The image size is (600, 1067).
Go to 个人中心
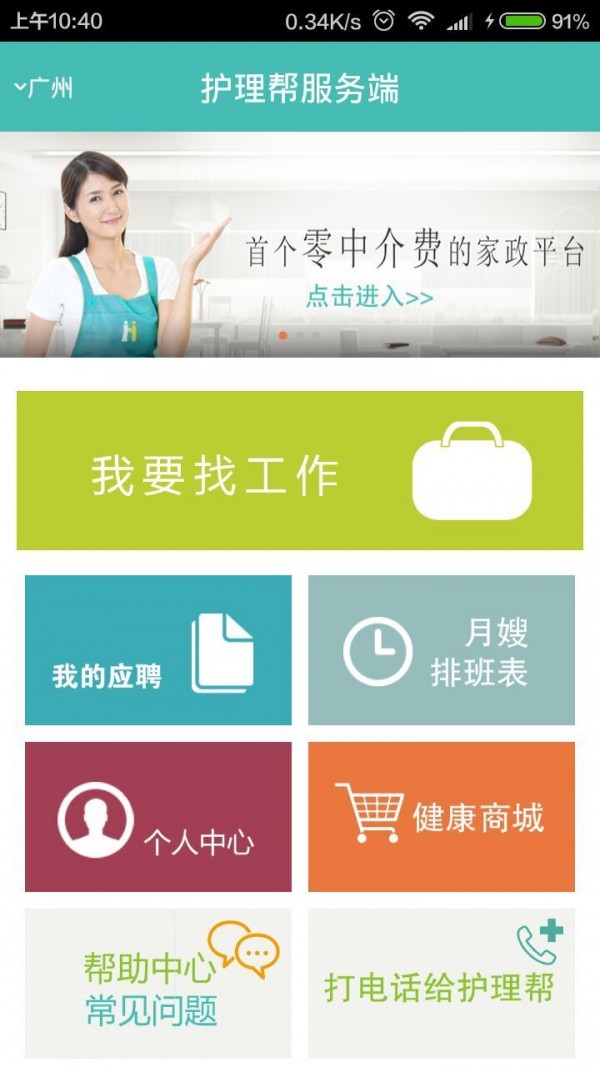click(158, 817)
